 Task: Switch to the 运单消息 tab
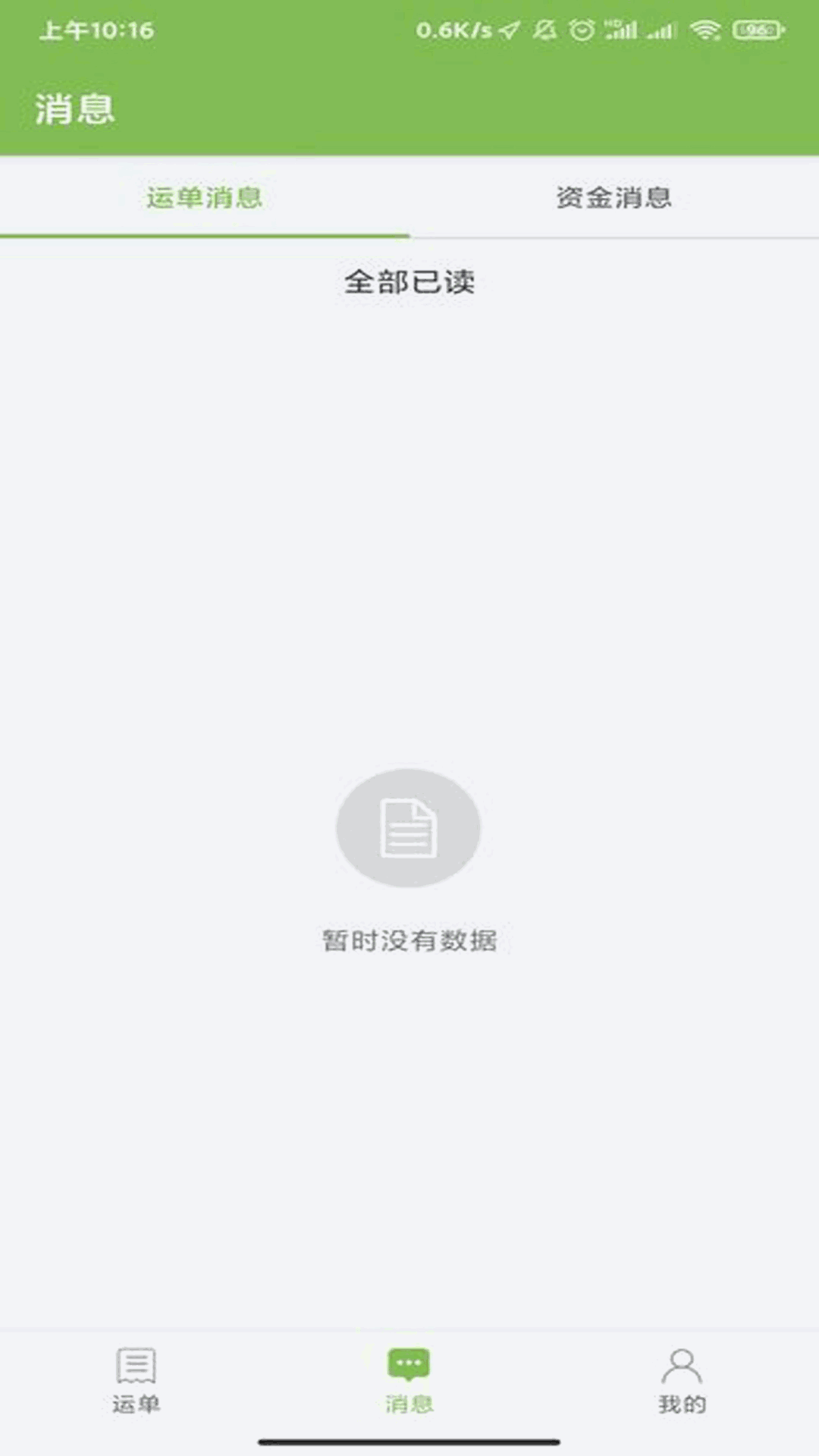(x=204, y=198)
